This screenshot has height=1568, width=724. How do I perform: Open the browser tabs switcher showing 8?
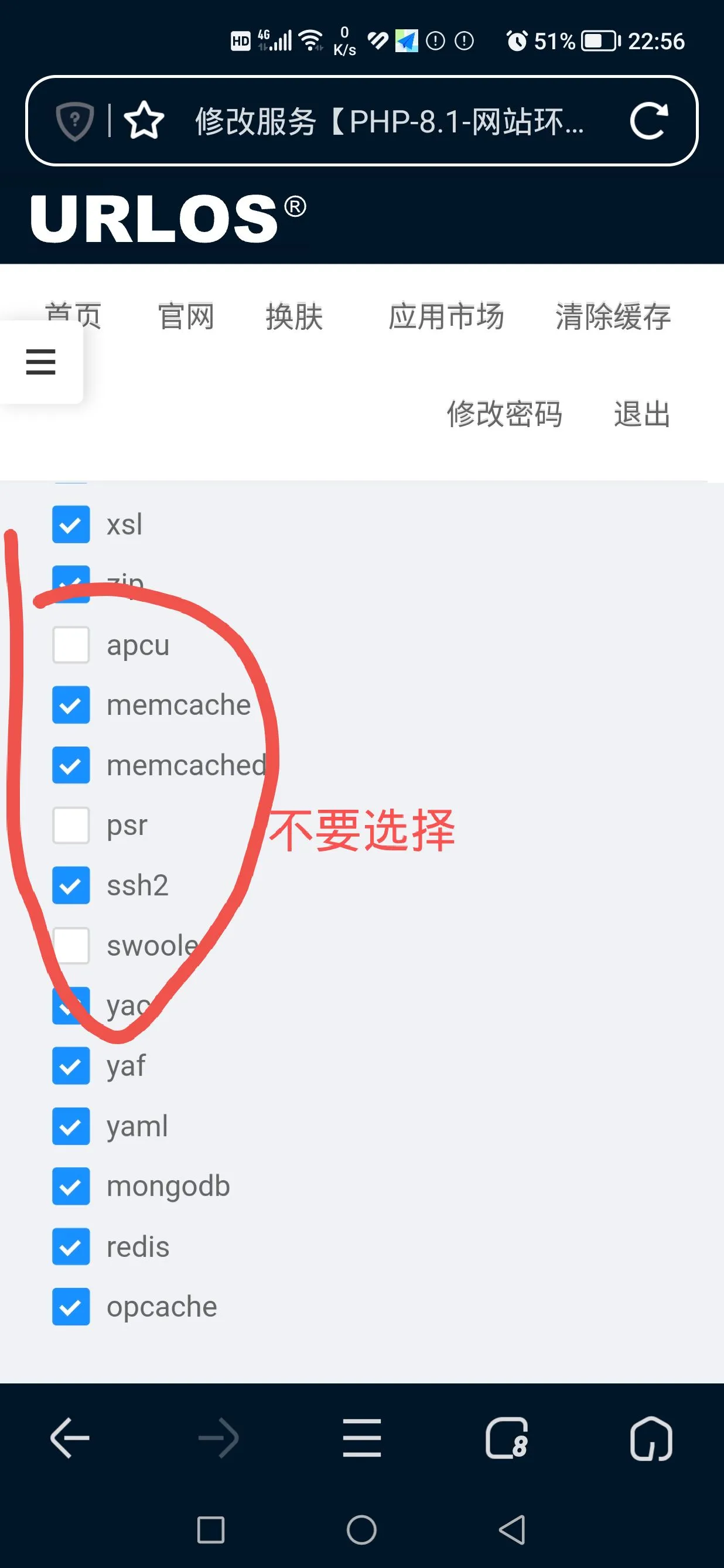[x=507, y=1439]
